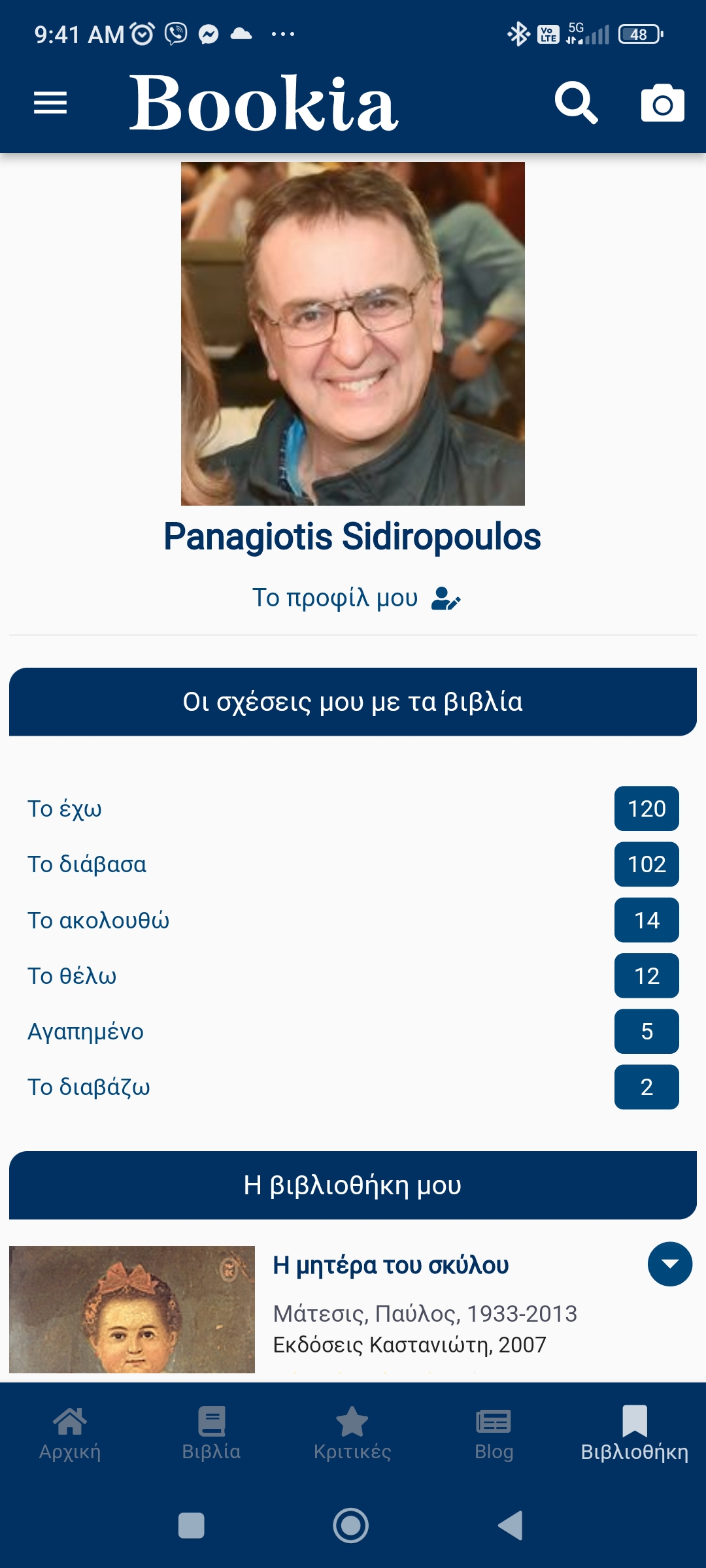Image resolution: width=706 pixels, height=1568 pixels.
Task: Open the camera scanner icon
Action: (662, 103)
